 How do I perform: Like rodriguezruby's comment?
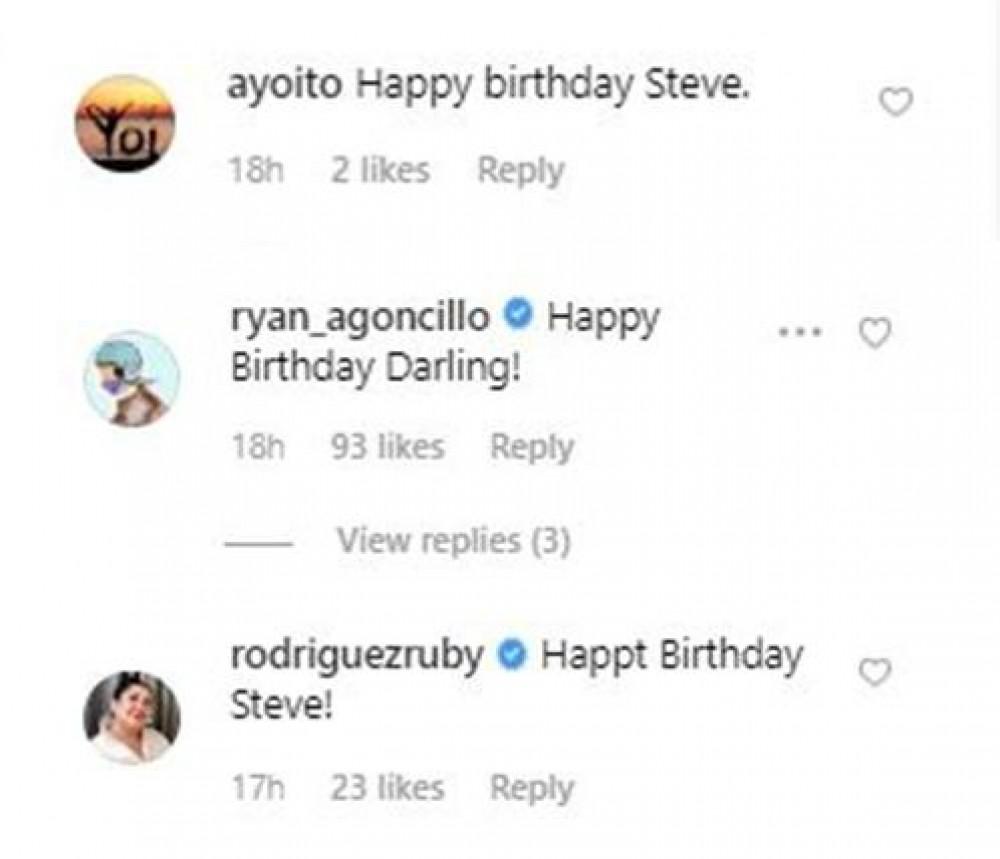pyautogui.click(x=875, y=673)
